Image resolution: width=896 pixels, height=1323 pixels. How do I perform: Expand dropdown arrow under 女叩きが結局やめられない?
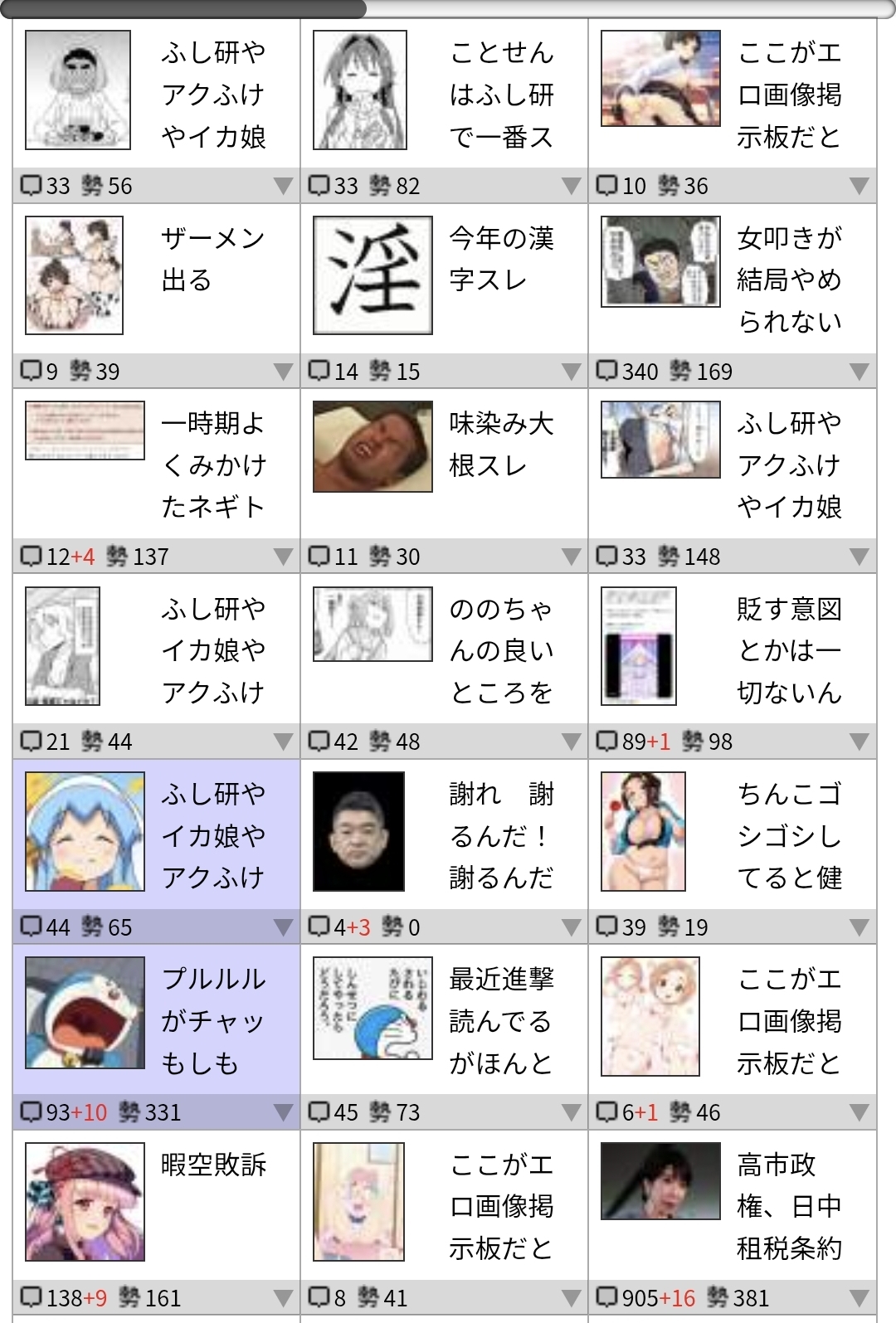(x=859, y=372)
